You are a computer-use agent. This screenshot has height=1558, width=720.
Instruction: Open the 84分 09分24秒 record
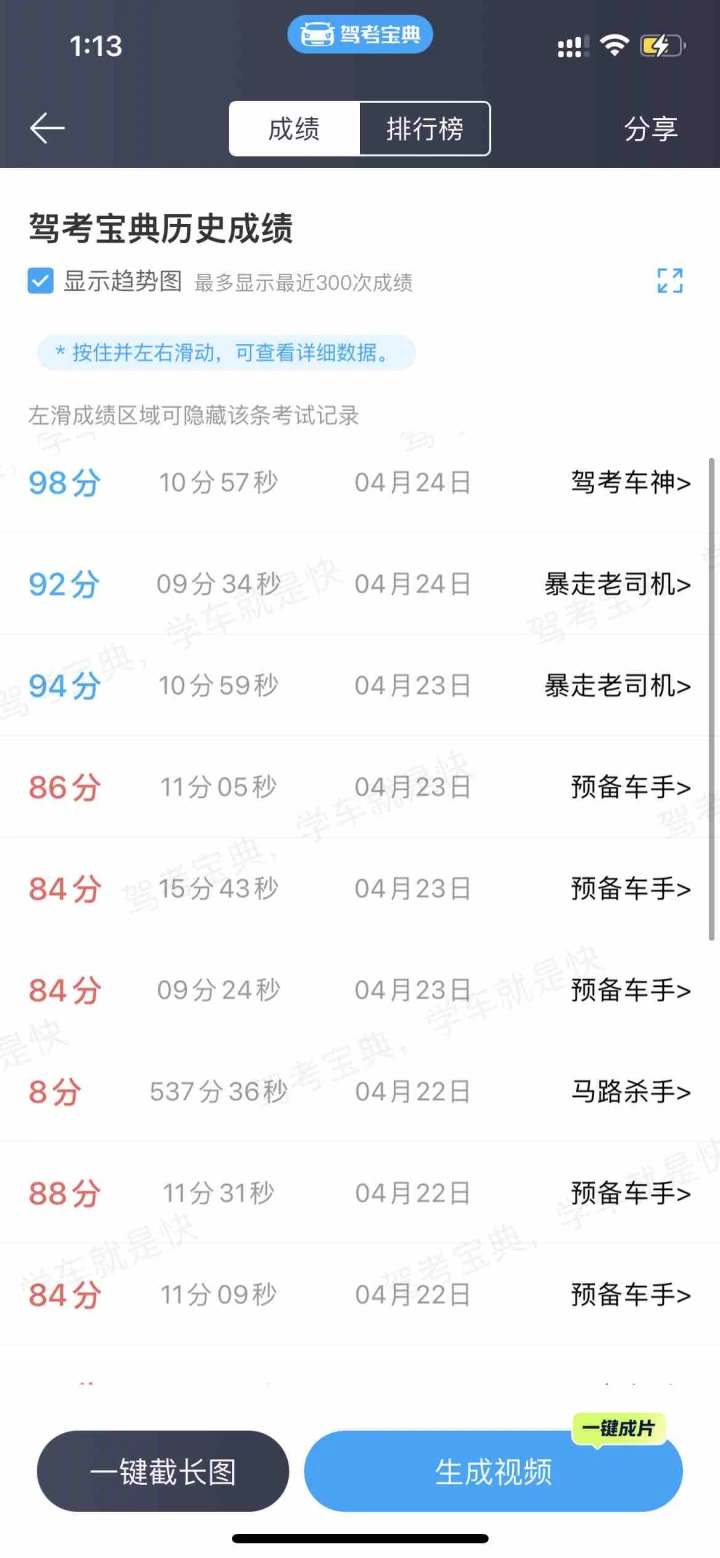click(x=360, y=990)
